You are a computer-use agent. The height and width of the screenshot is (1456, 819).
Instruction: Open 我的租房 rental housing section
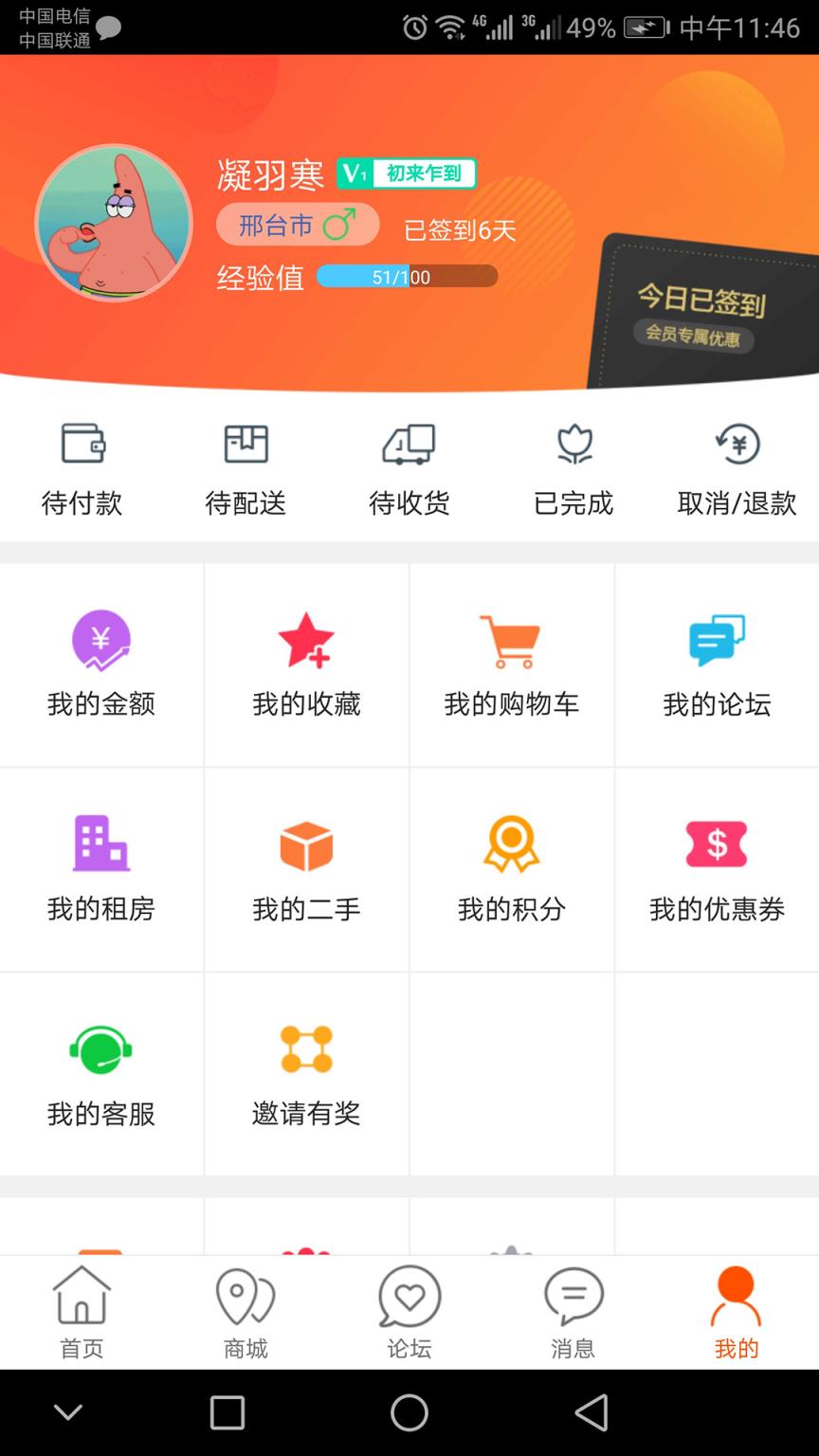101,868
